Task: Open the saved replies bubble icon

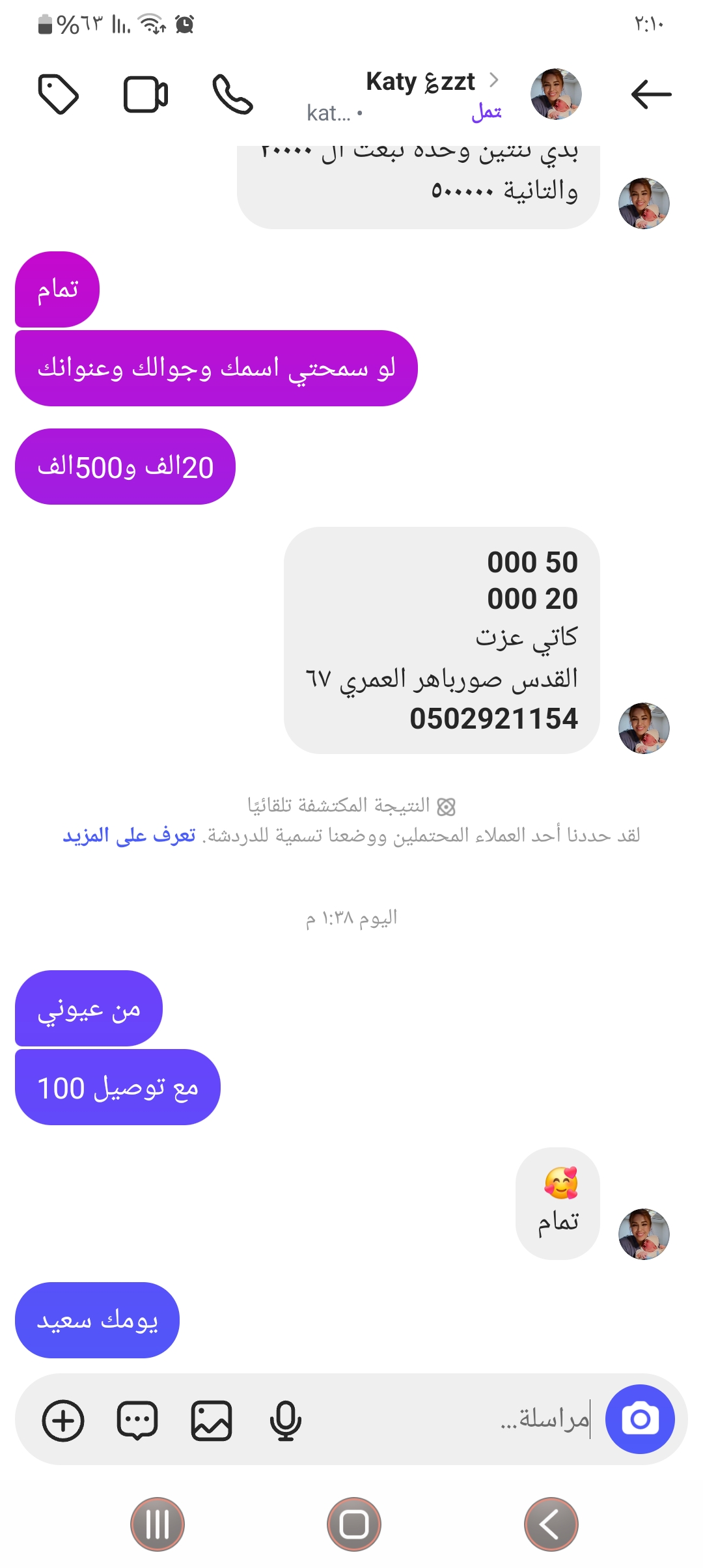Action: coord(137,1420)
